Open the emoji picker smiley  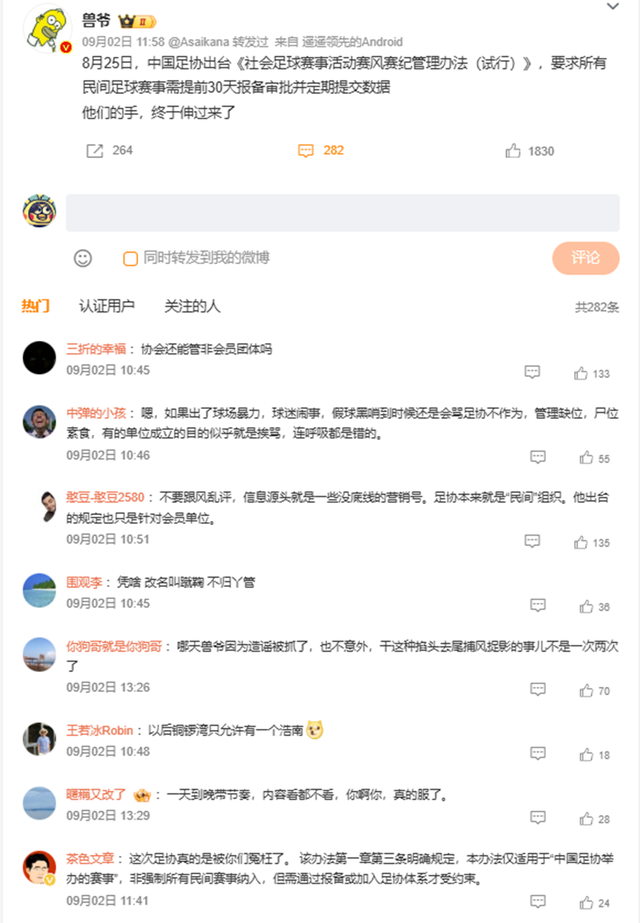click(83, 258)
